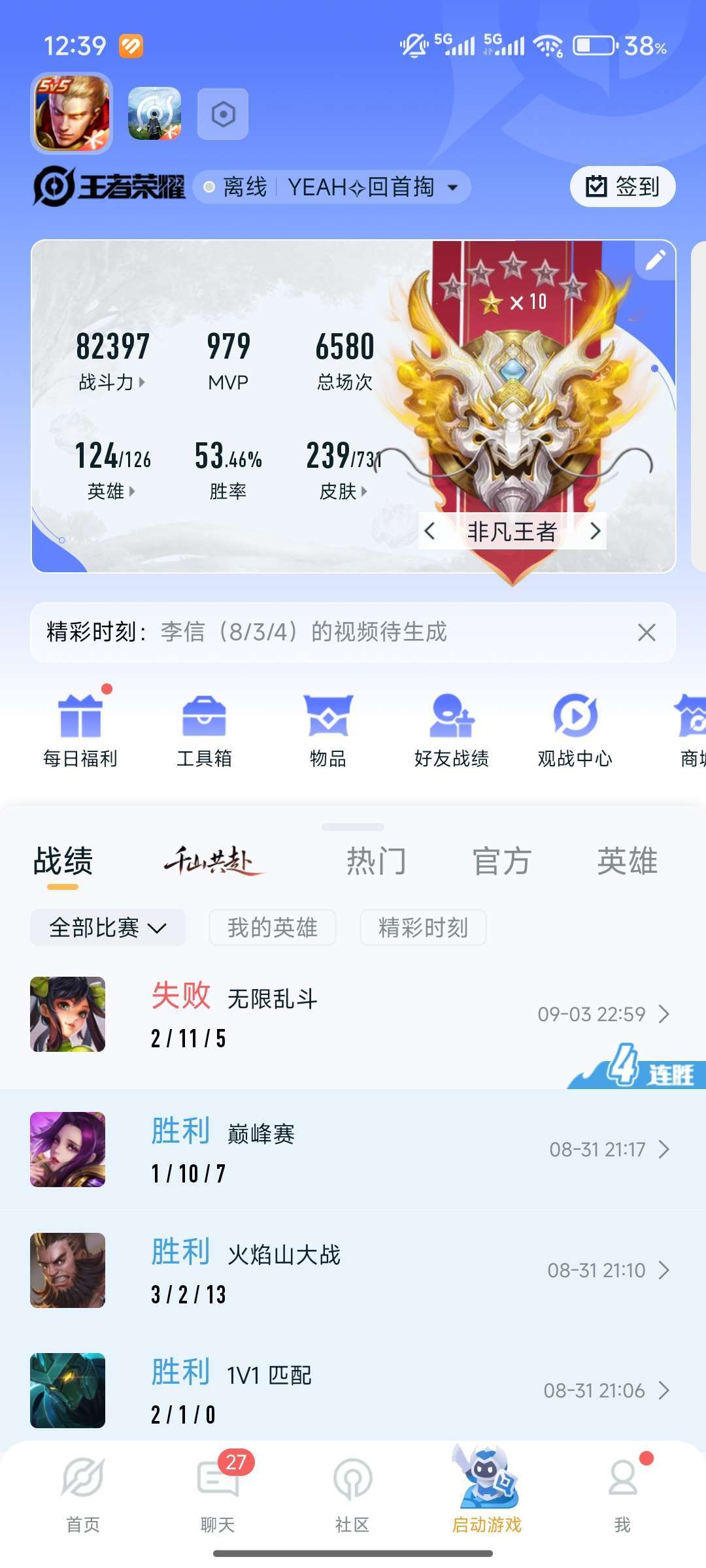
Task: Switch to the 官方 tab
Action: (501, 861)
